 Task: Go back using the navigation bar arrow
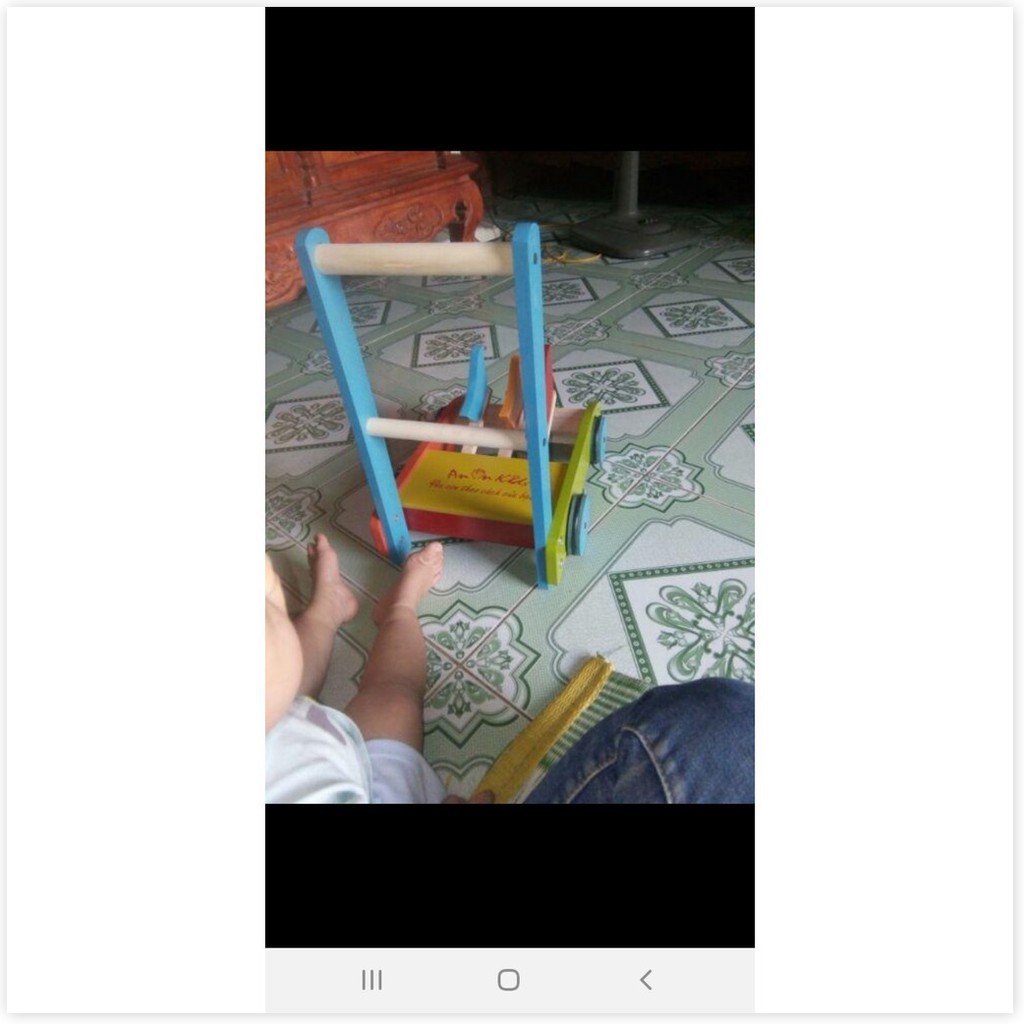click(646, 980)
